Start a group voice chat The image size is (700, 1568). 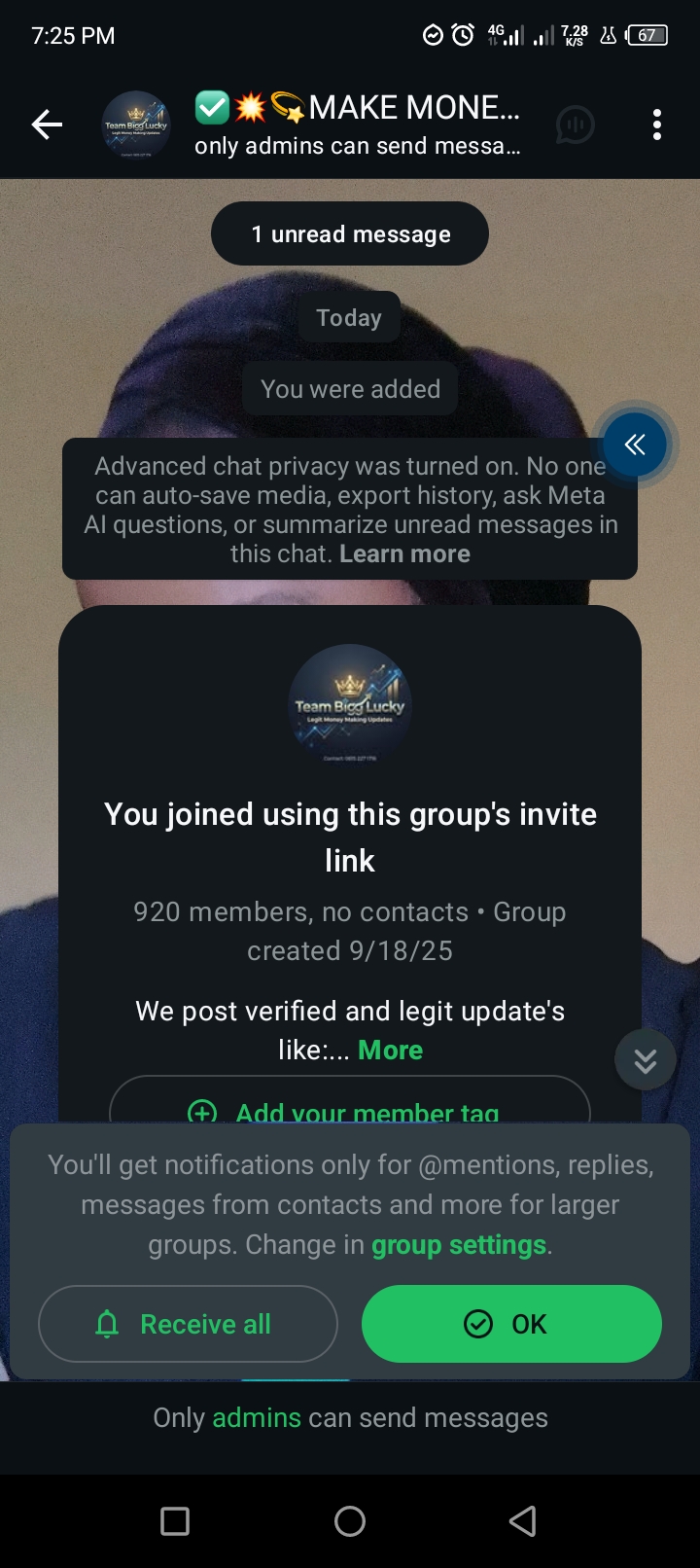(575, 125)
